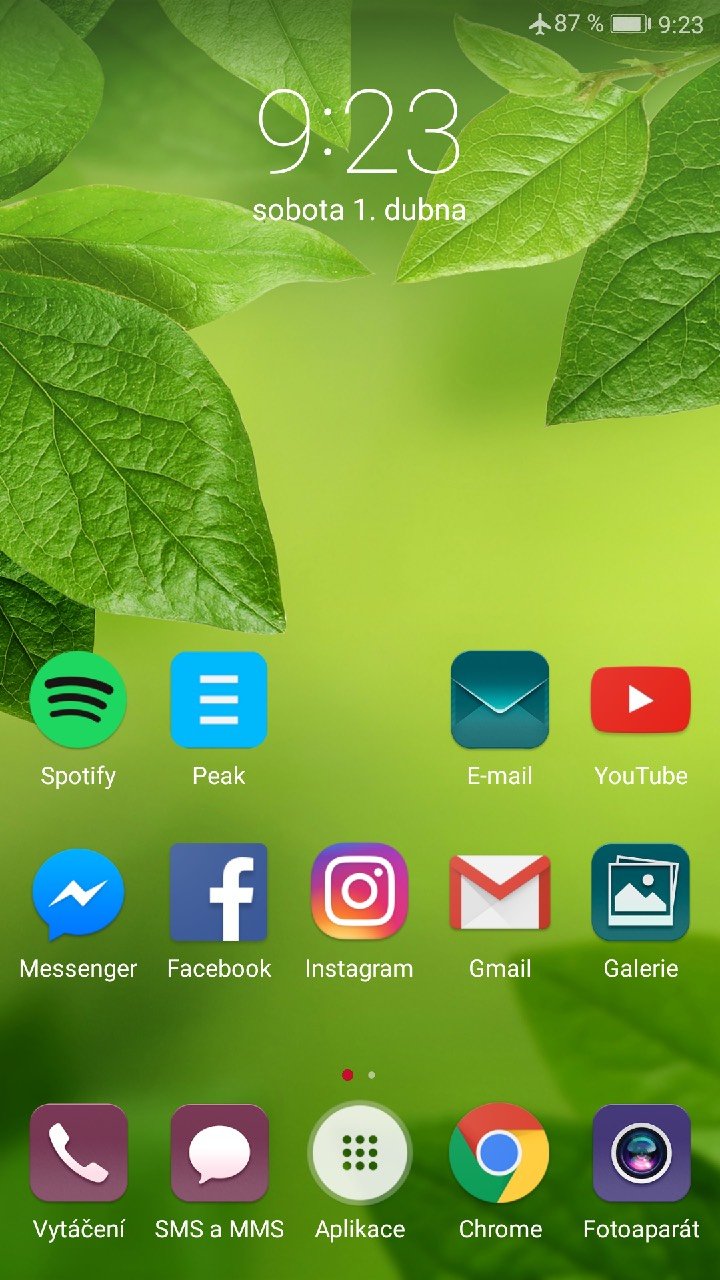Open the Vytáčení phone dialer
Viewport: 720px width, 1280px height.
(78, 1153)
